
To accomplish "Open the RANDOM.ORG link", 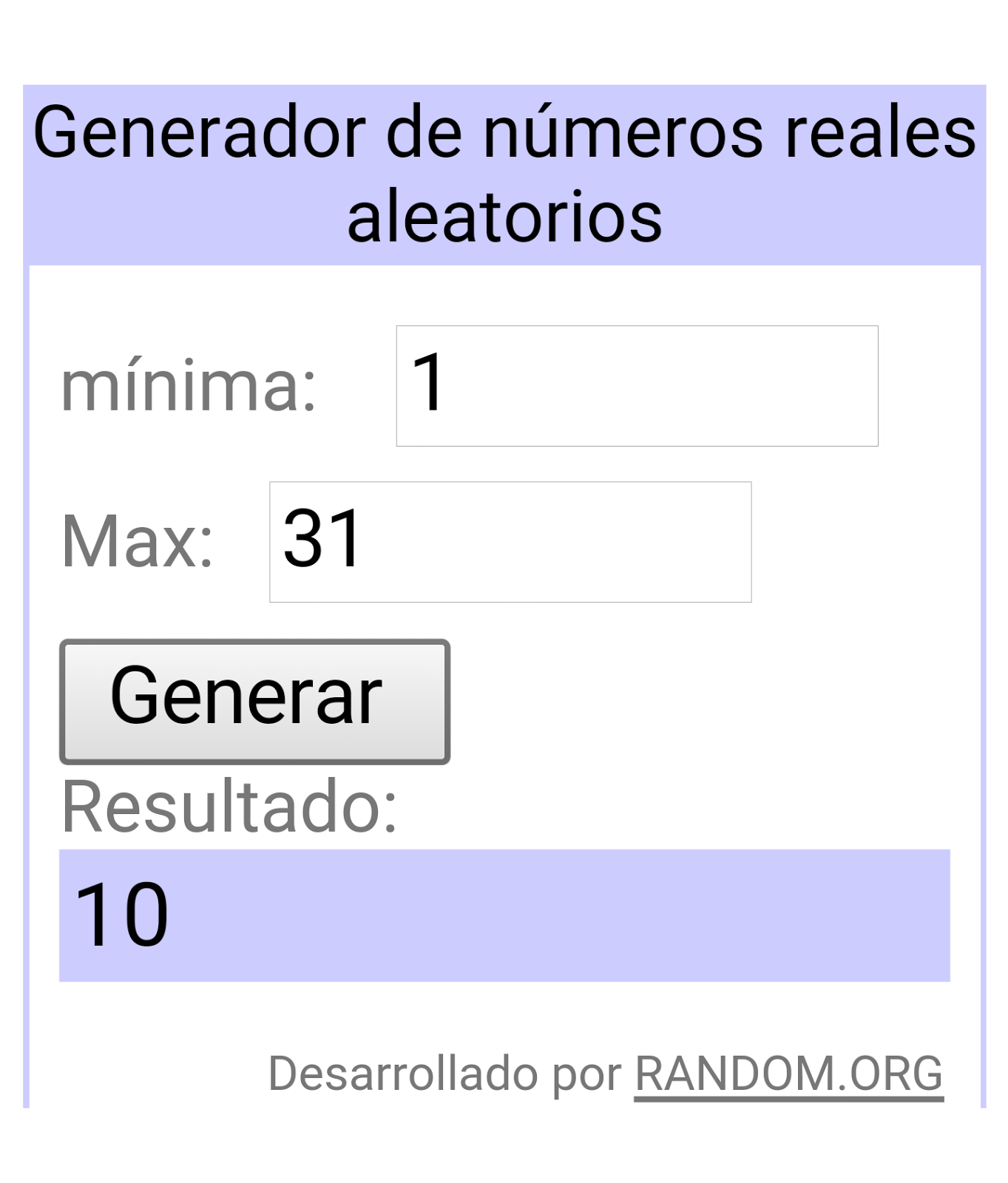I will (x=788, y=1073).
